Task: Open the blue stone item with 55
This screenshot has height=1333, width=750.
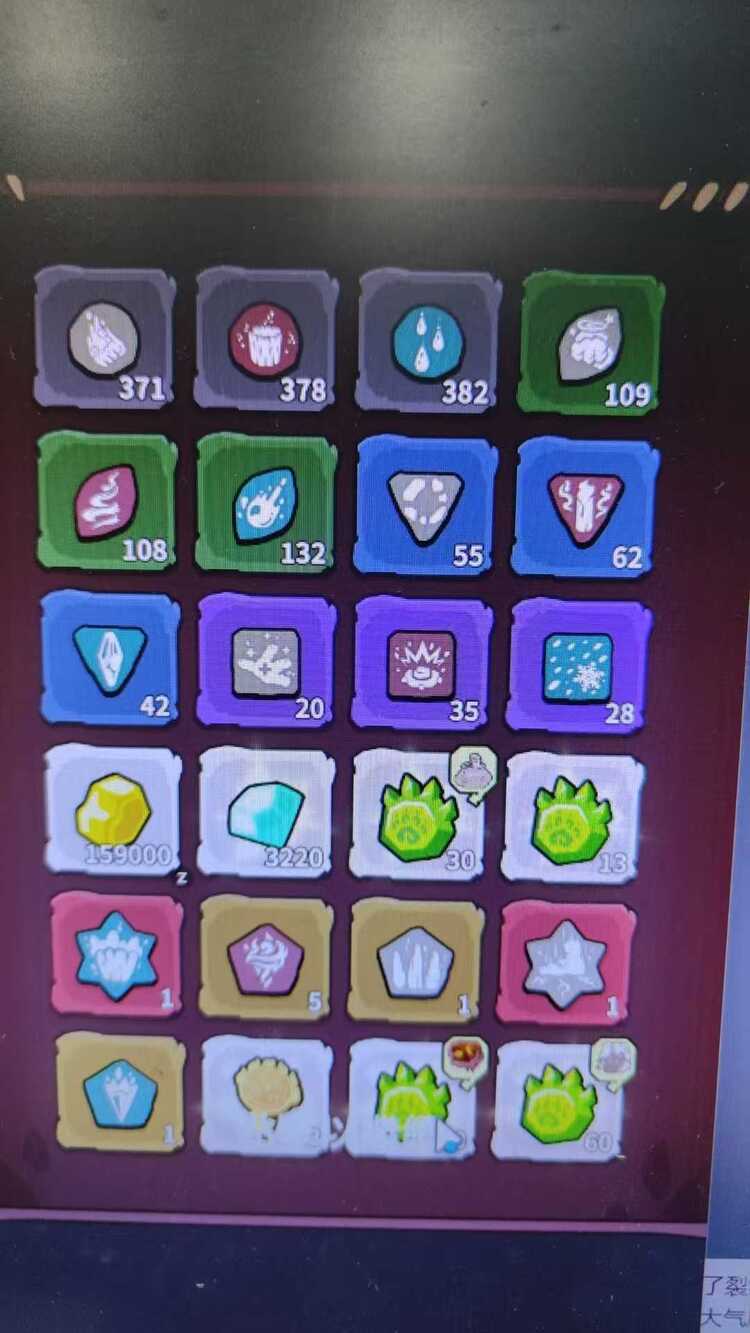Action: tap(425, 505)
